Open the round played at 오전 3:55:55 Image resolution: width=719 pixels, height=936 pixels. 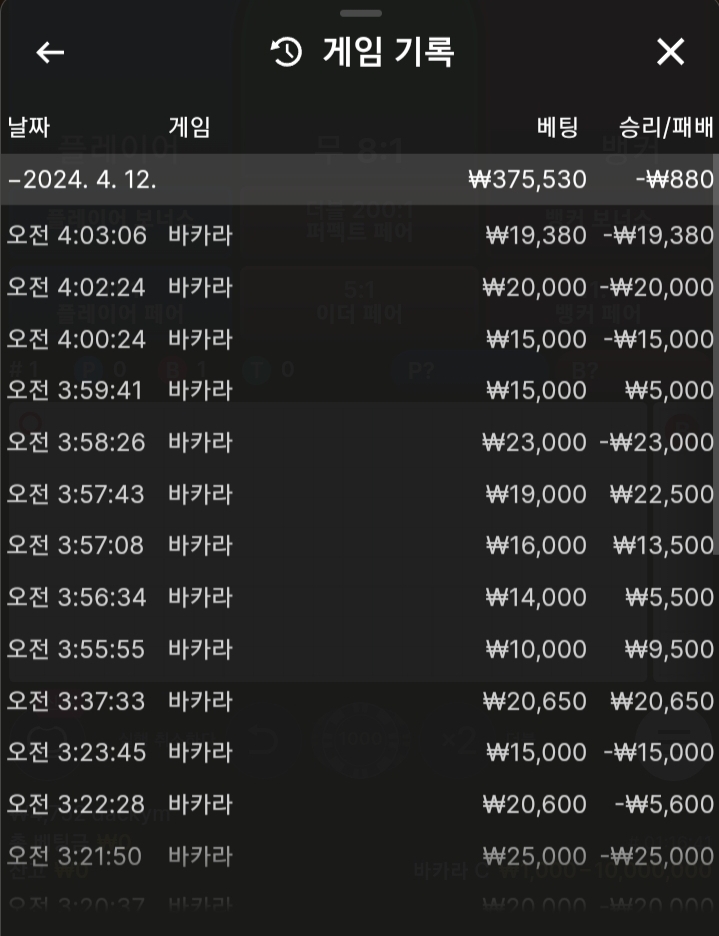point(359,648)
